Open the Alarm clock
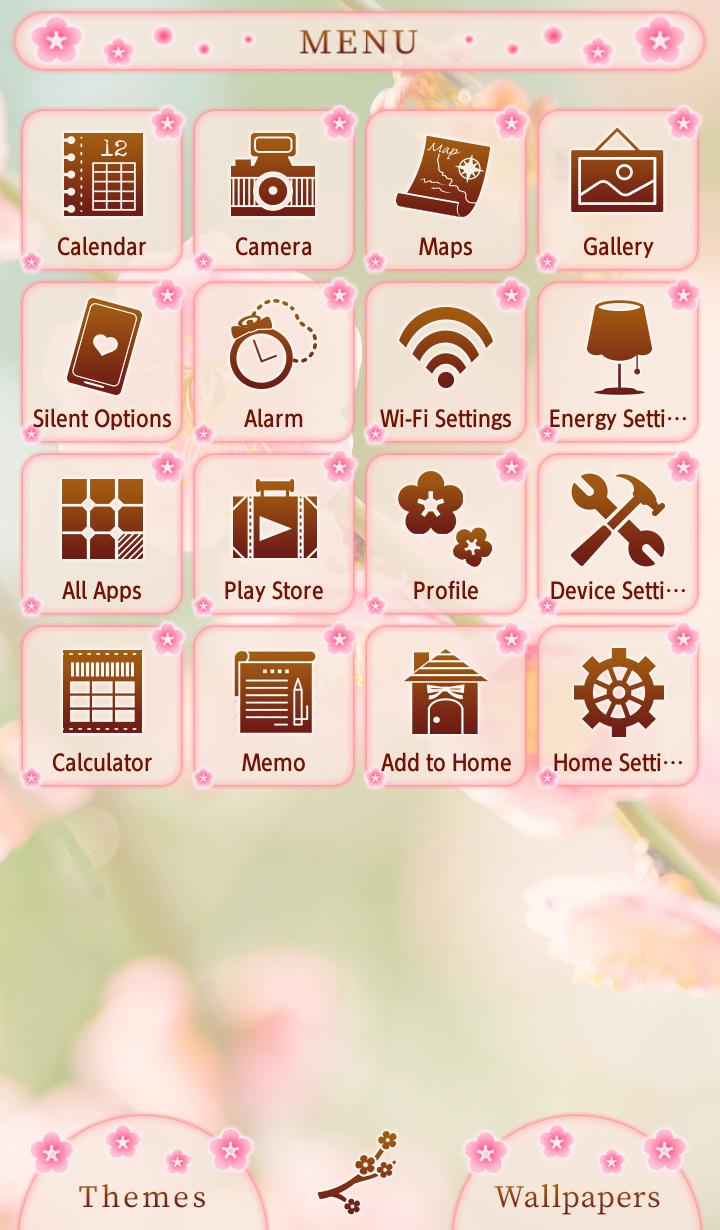 point(274,362)
